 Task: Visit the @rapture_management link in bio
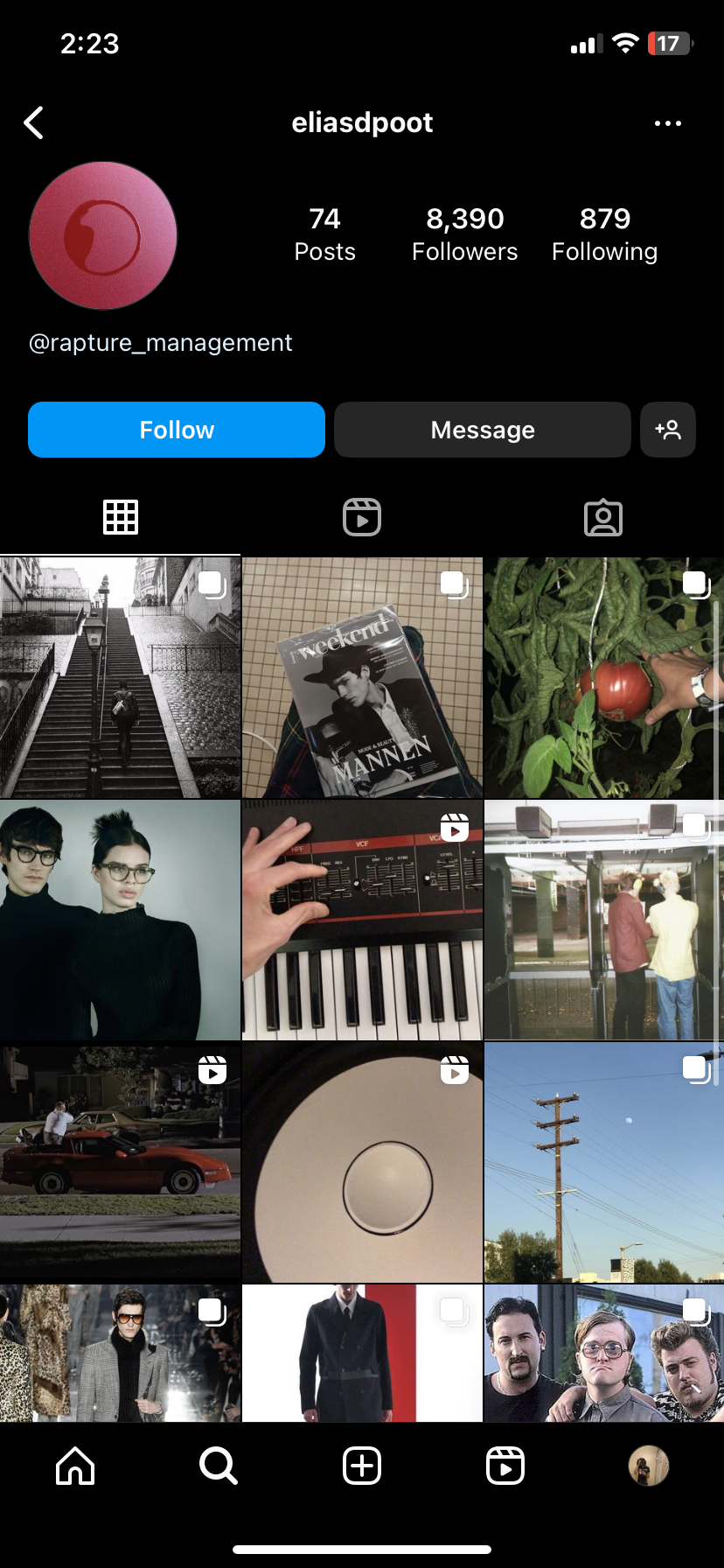(161, 343)
